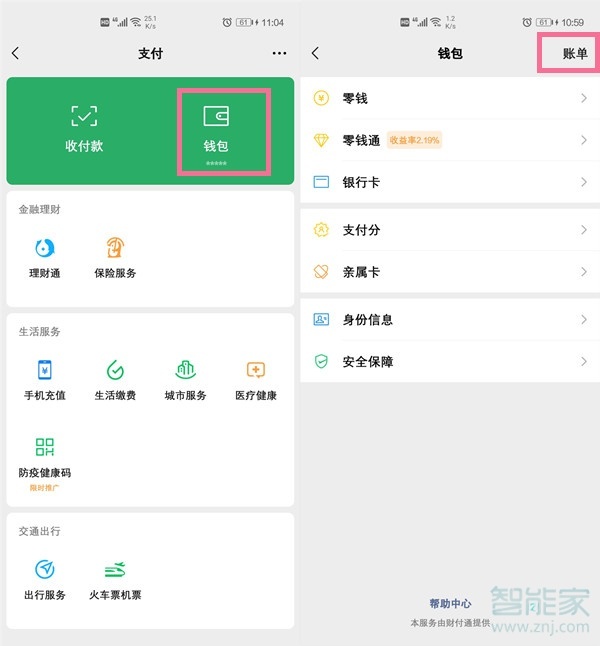Open 医疗健康 medical health
This screenshot has width=600, height=646.
256,380
